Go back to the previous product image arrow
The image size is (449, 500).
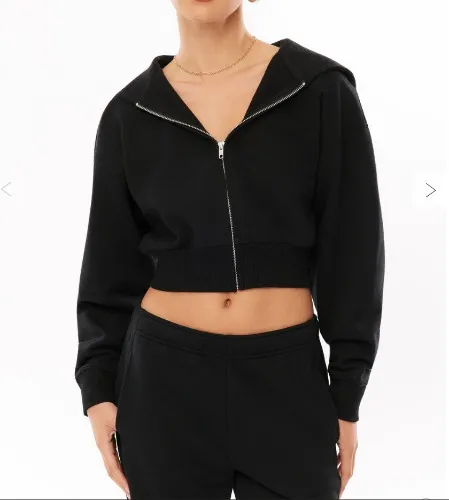point(7,189)
